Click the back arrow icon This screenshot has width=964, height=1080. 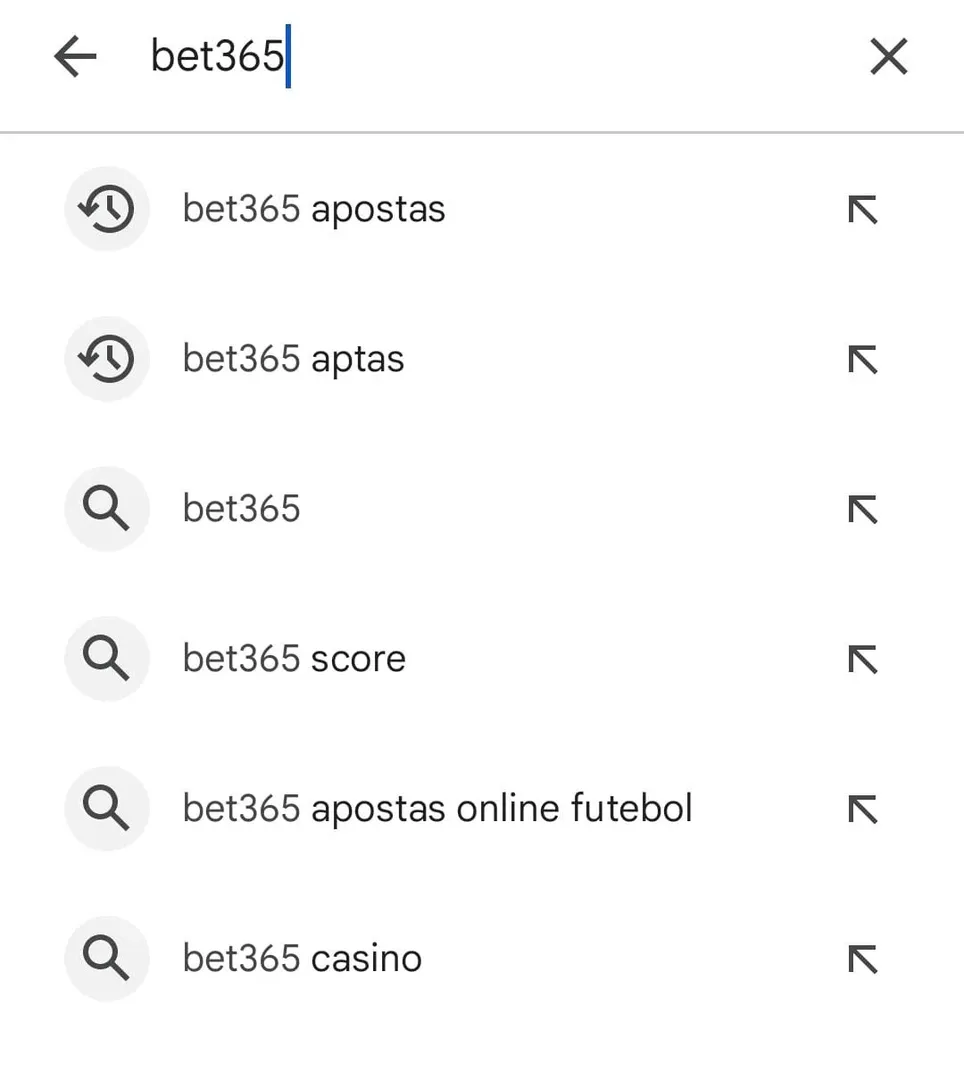(x=74, y=57)
